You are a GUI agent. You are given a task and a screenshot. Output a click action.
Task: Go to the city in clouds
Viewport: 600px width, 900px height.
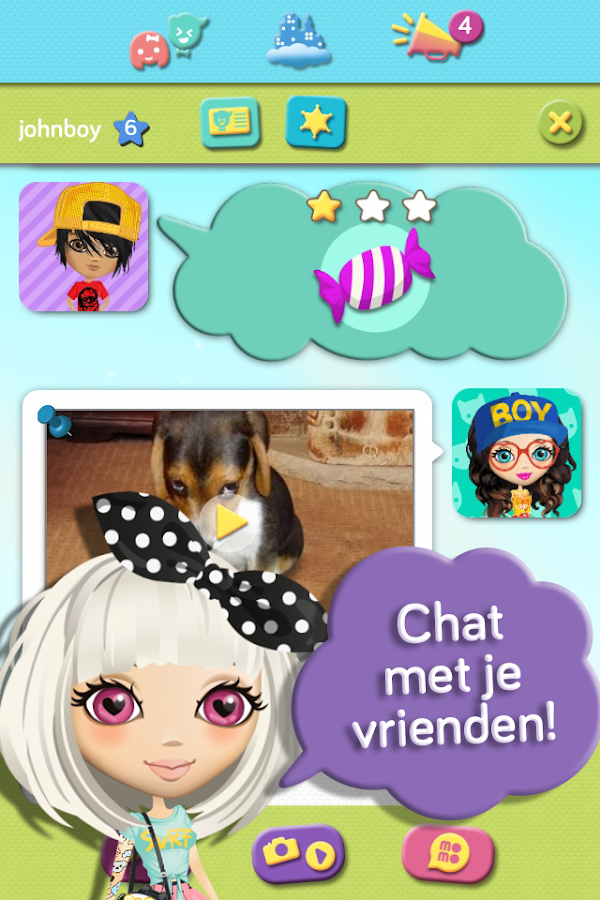pos(298,41)
